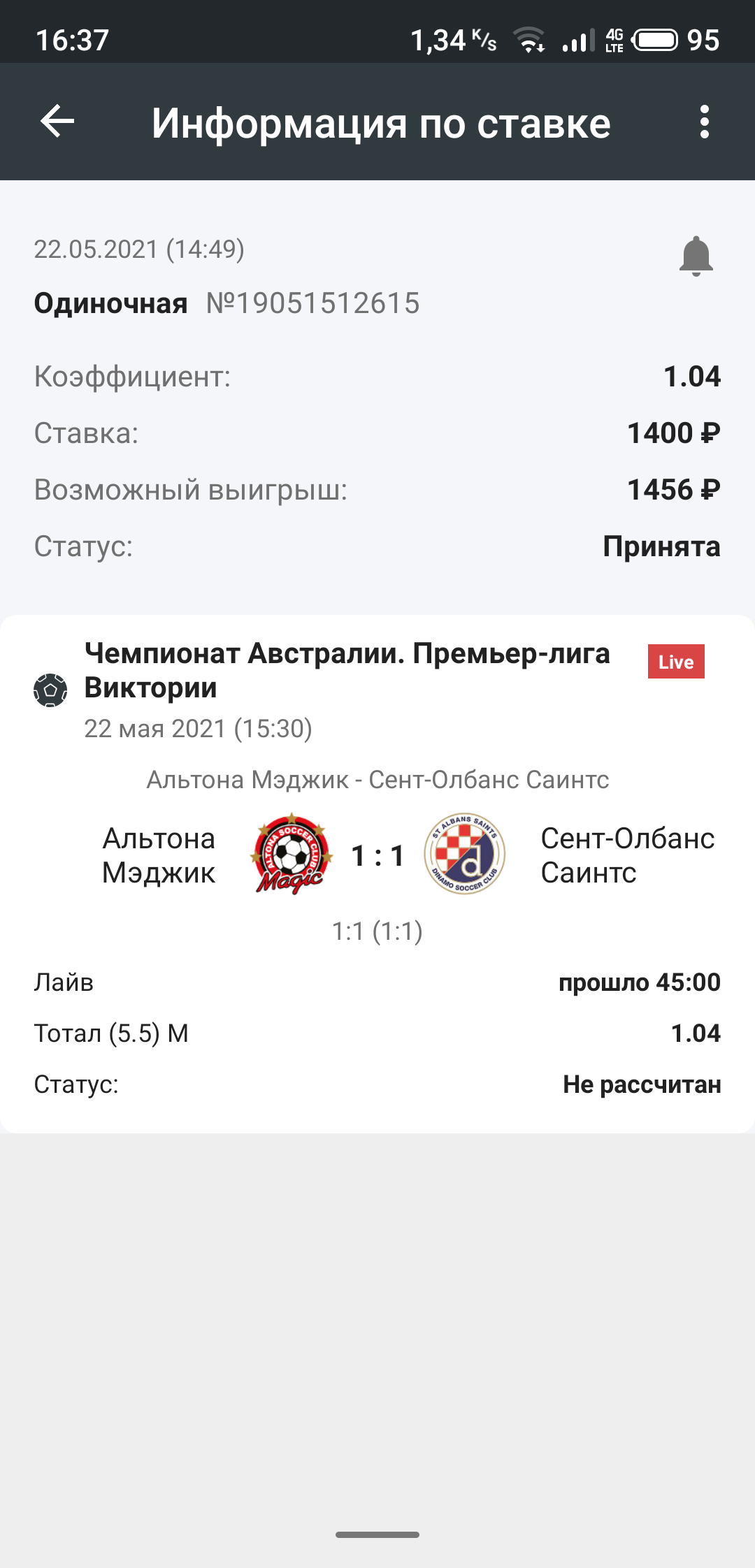The height and width of the screenshot is (1568, 755).
Task: Open the three-dot overflow menu
Action: tap(704, 122)
